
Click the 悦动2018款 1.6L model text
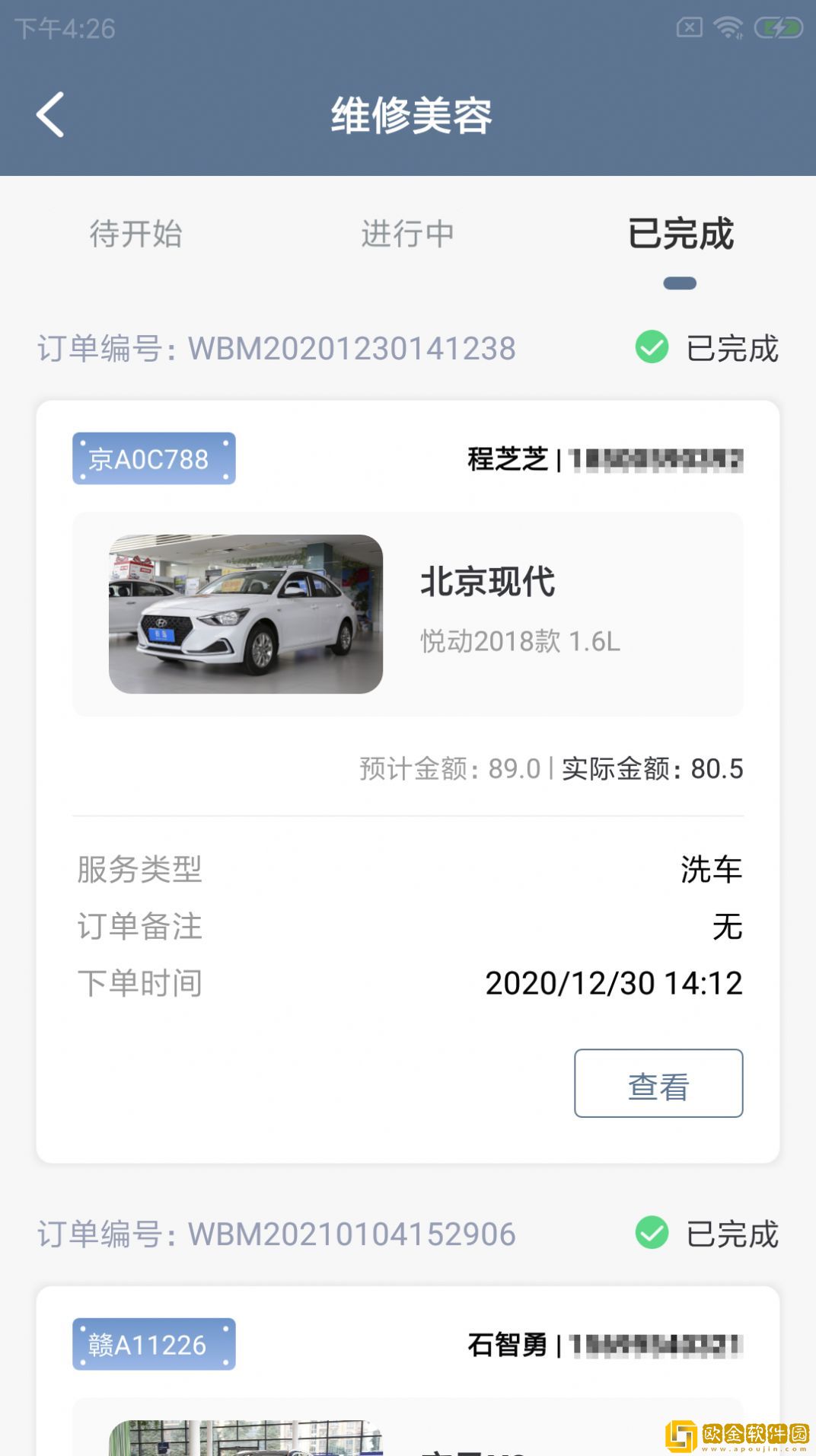[x=519, y=642]
